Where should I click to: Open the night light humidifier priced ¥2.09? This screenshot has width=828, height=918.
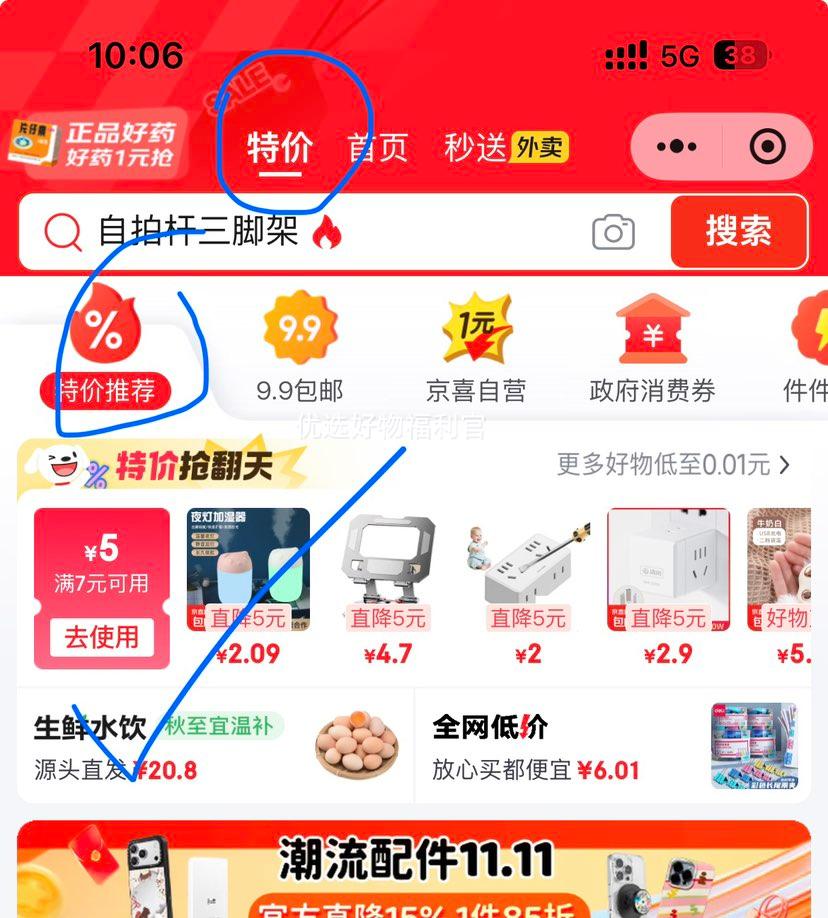(248, 585)
